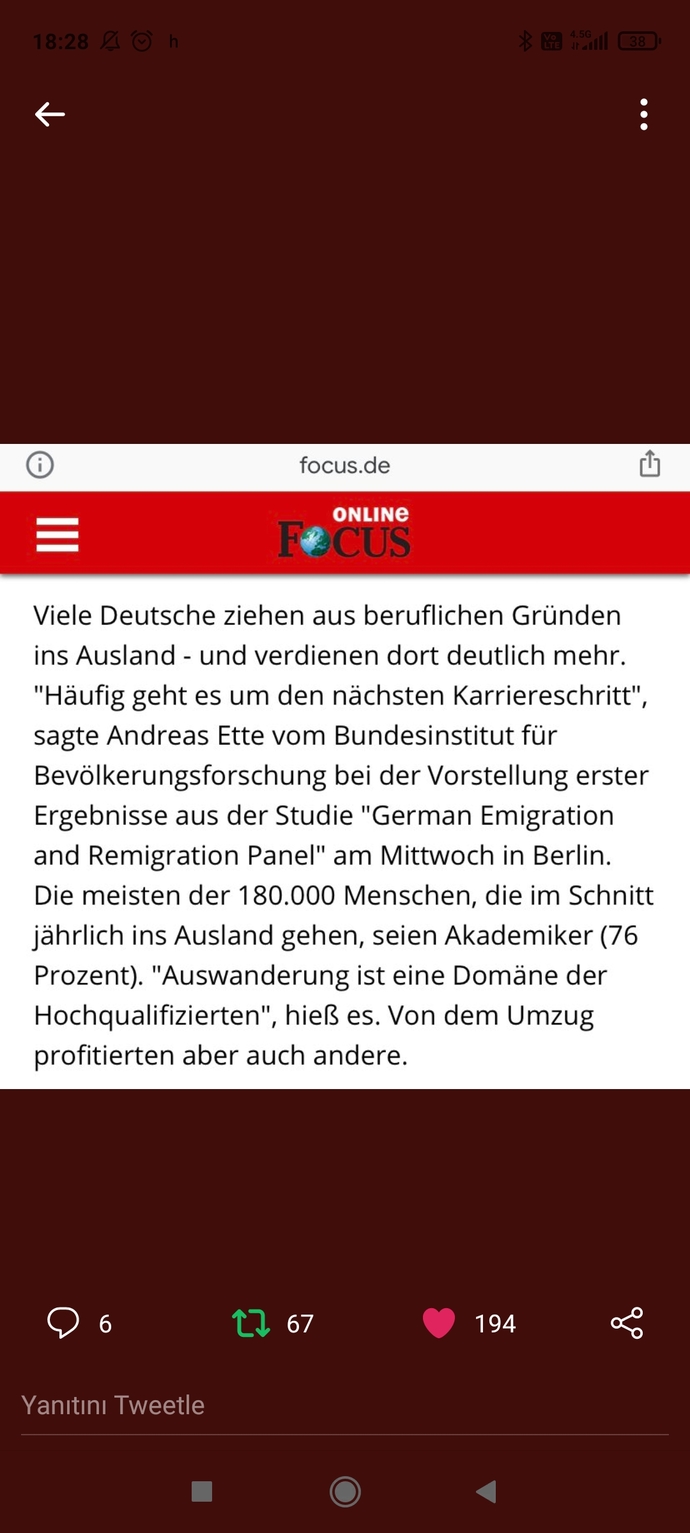690x1533 pixels.
Task: Unlike the tweet with the heart icon
Action: 439,1323
